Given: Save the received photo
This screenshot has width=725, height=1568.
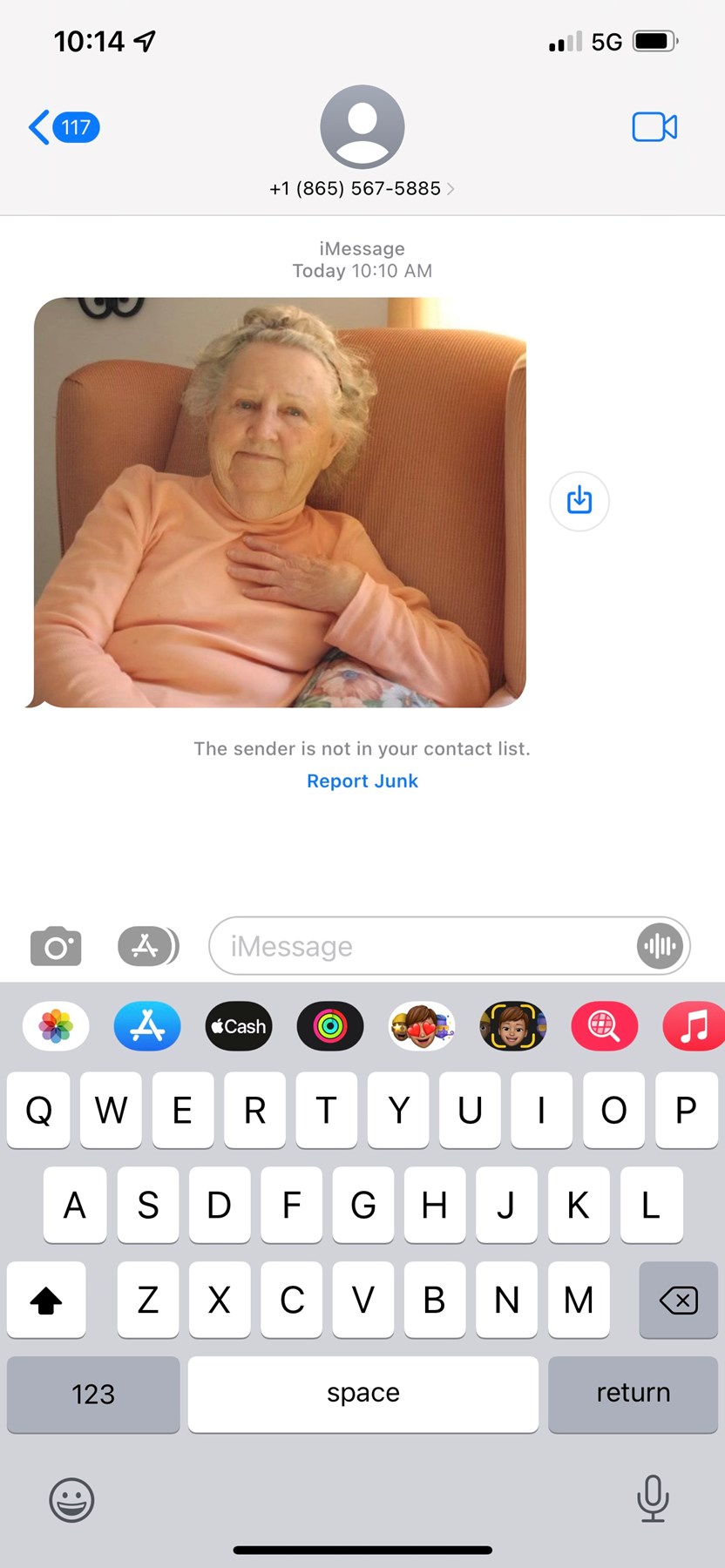Looking at the screenshot, I should click(579, 501).
